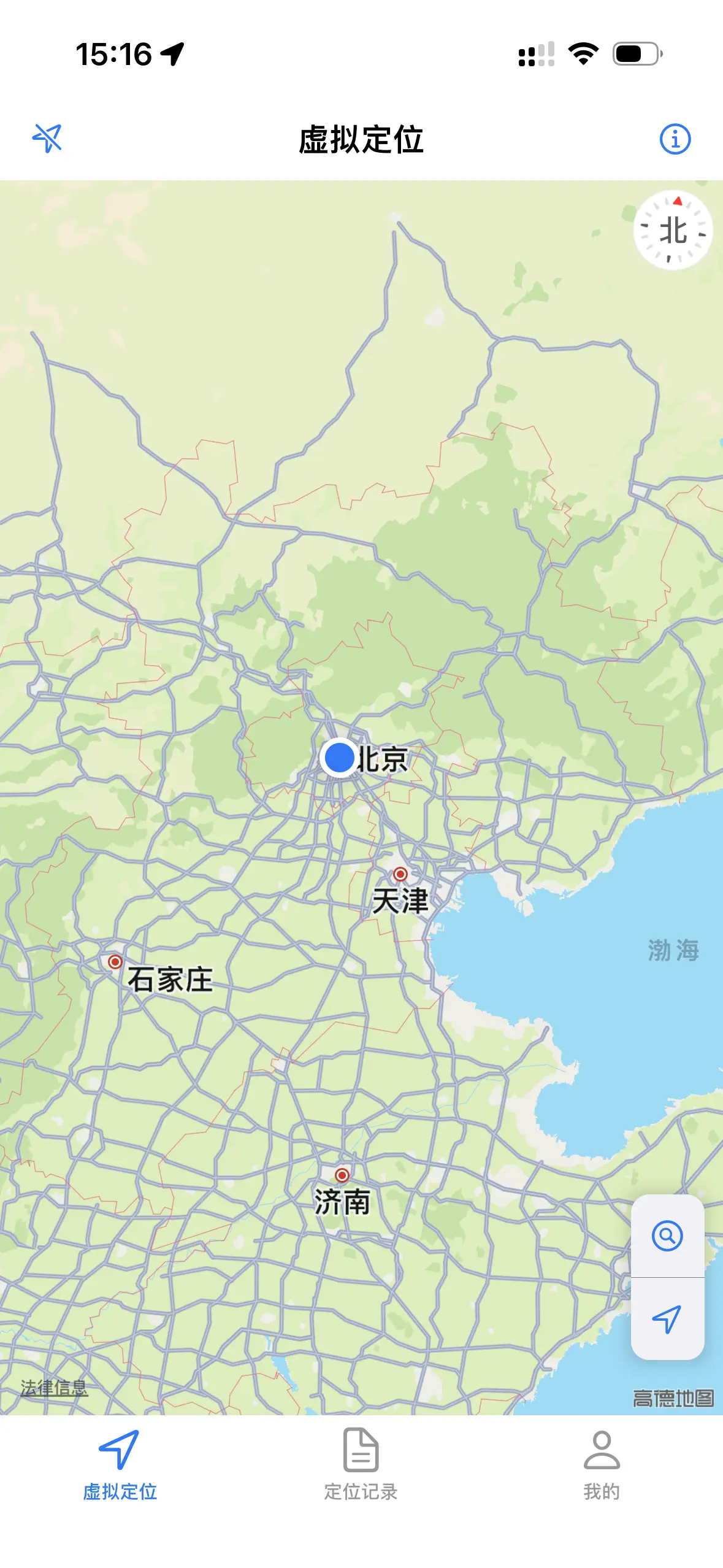
Task: Open the info button in header
Action: [675, 139]
